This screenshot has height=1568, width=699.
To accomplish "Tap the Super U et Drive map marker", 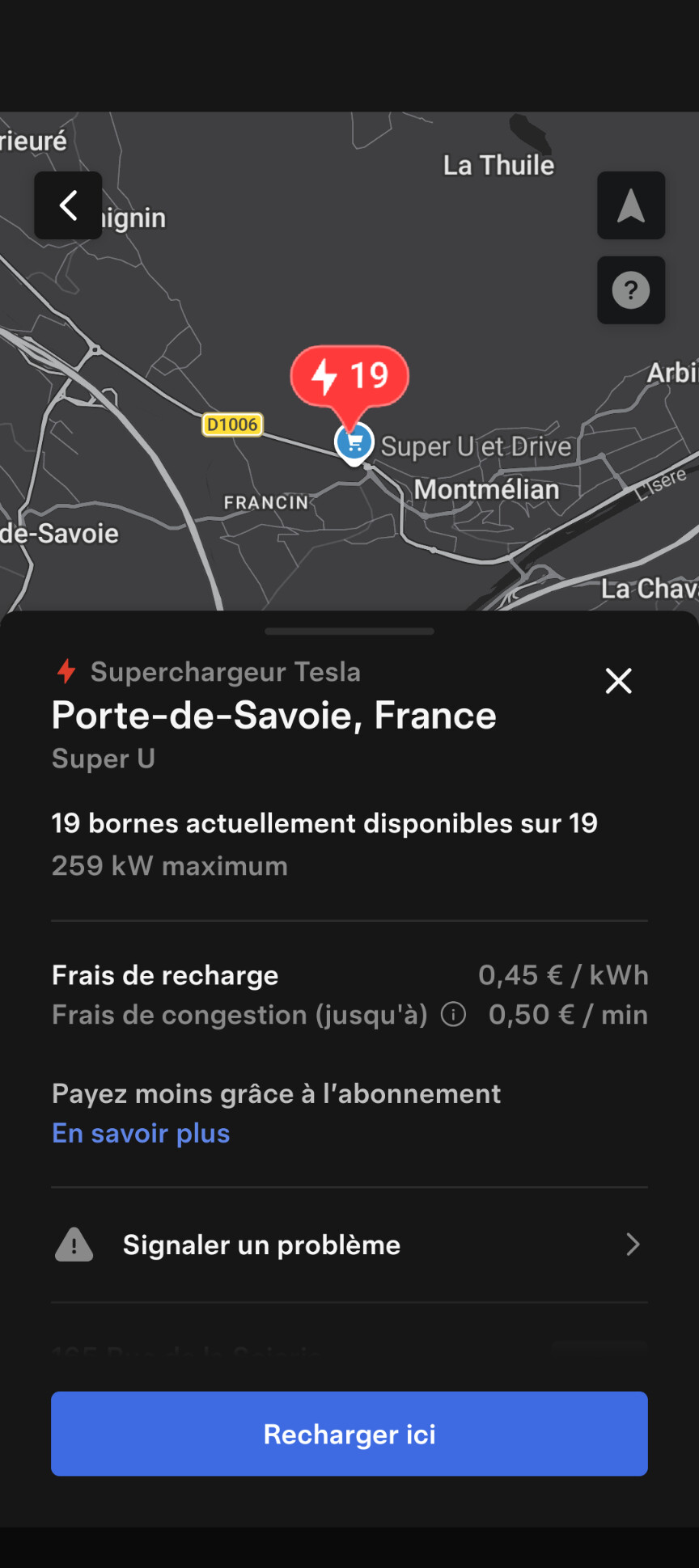I will (354, 443).
